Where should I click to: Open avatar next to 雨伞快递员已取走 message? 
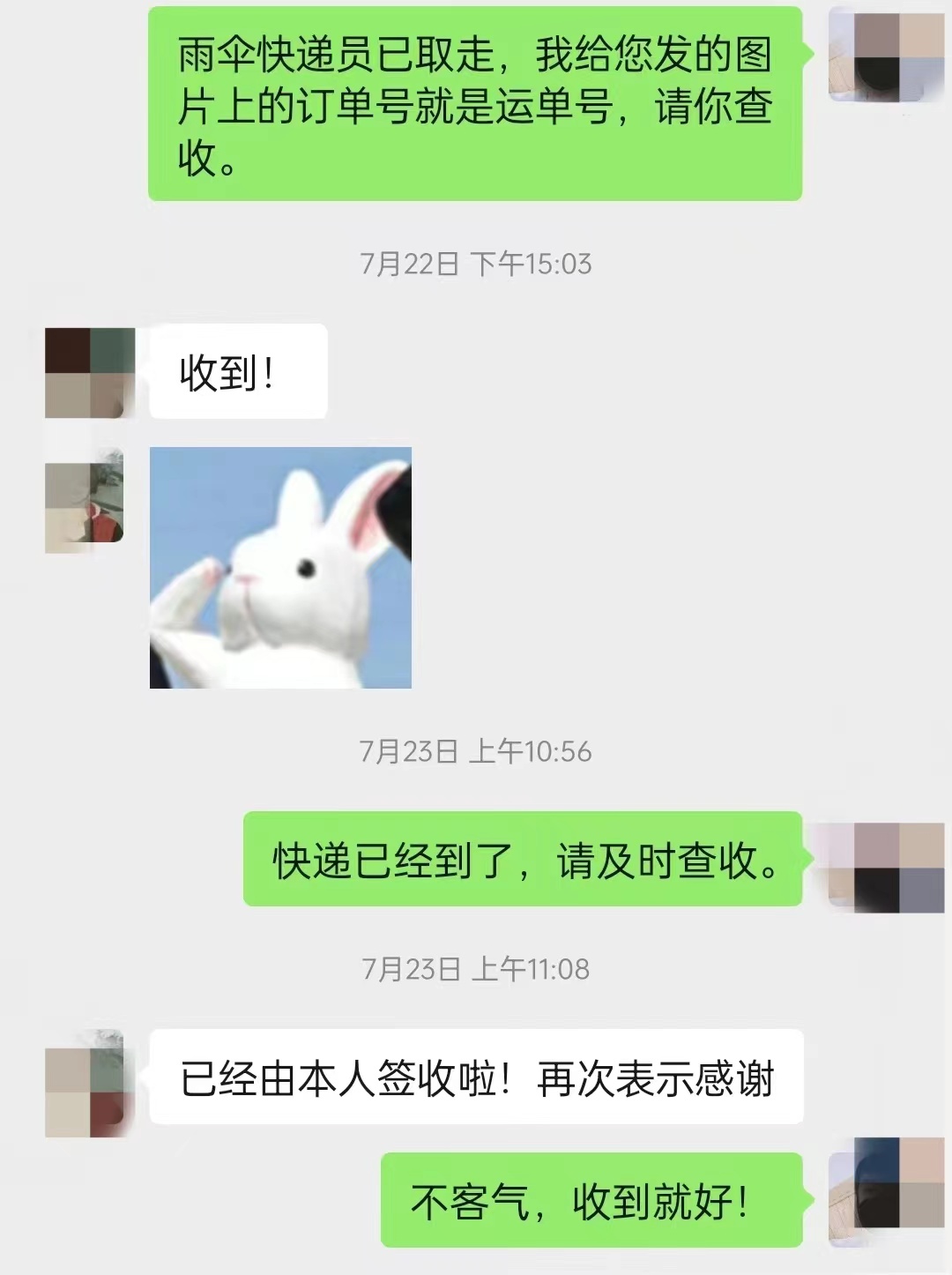click(885, 55)
